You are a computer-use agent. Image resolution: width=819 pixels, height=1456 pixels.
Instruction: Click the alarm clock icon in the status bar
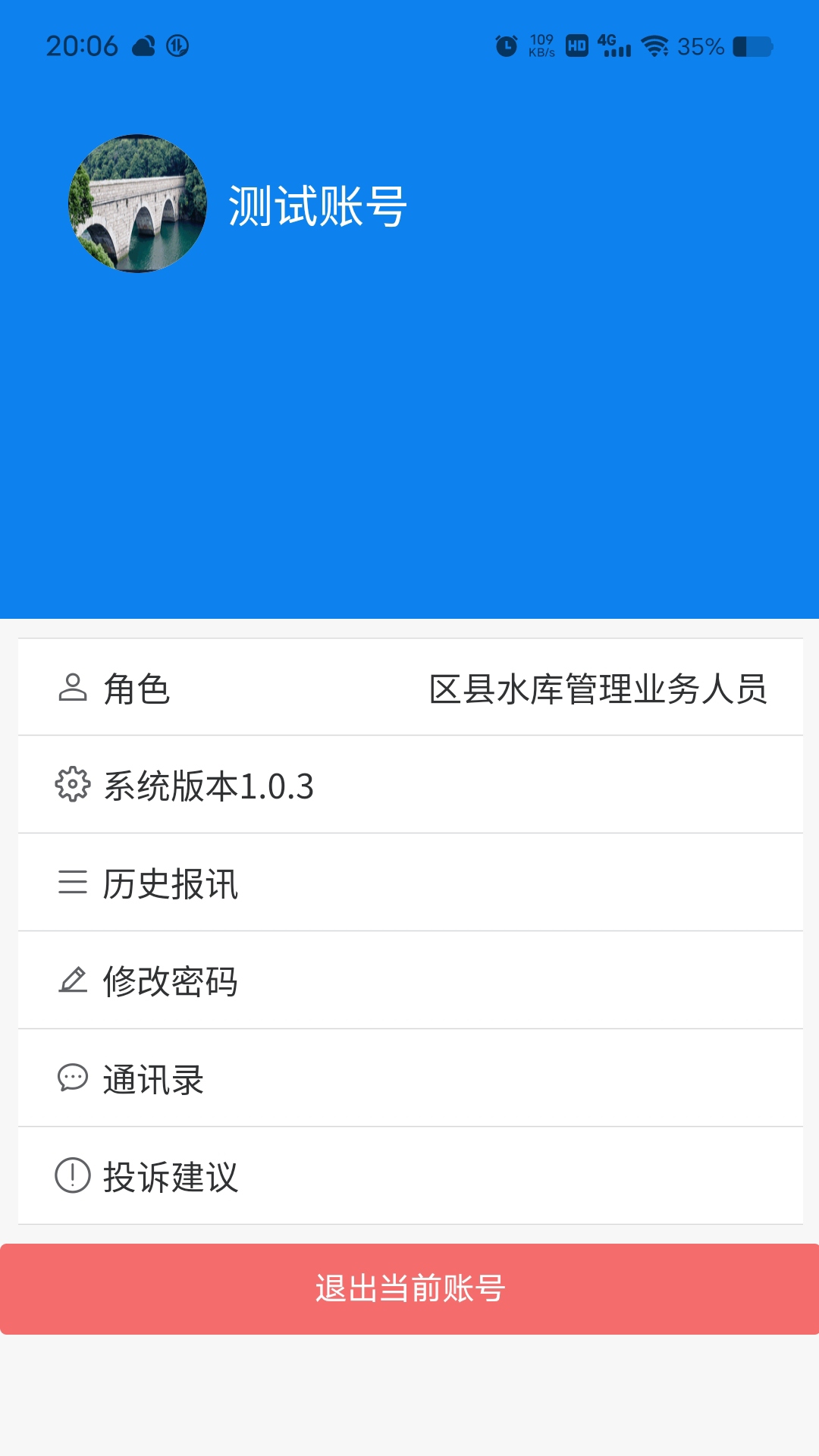pos(504,45)
